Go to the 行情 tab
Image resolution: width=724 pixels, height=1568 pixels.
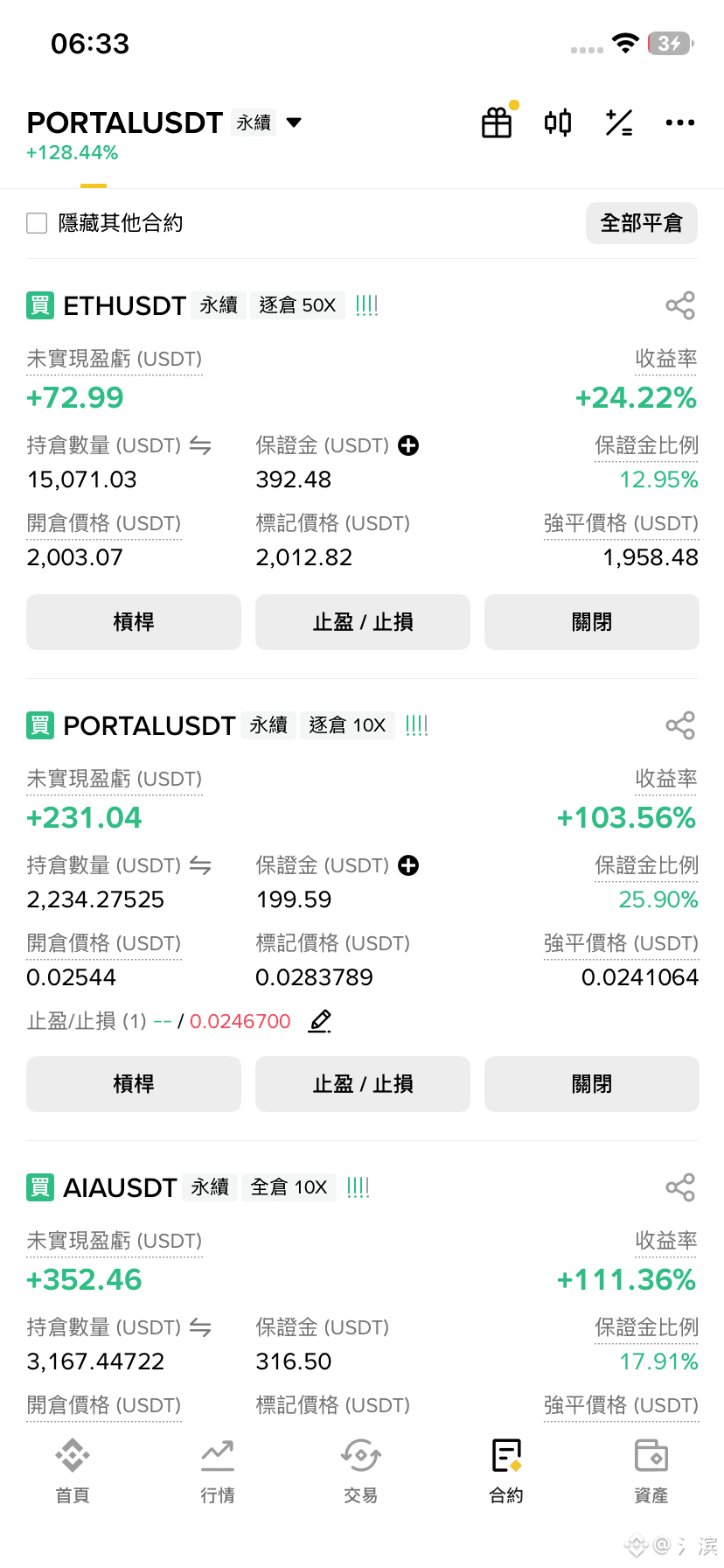click(218, 1470)
